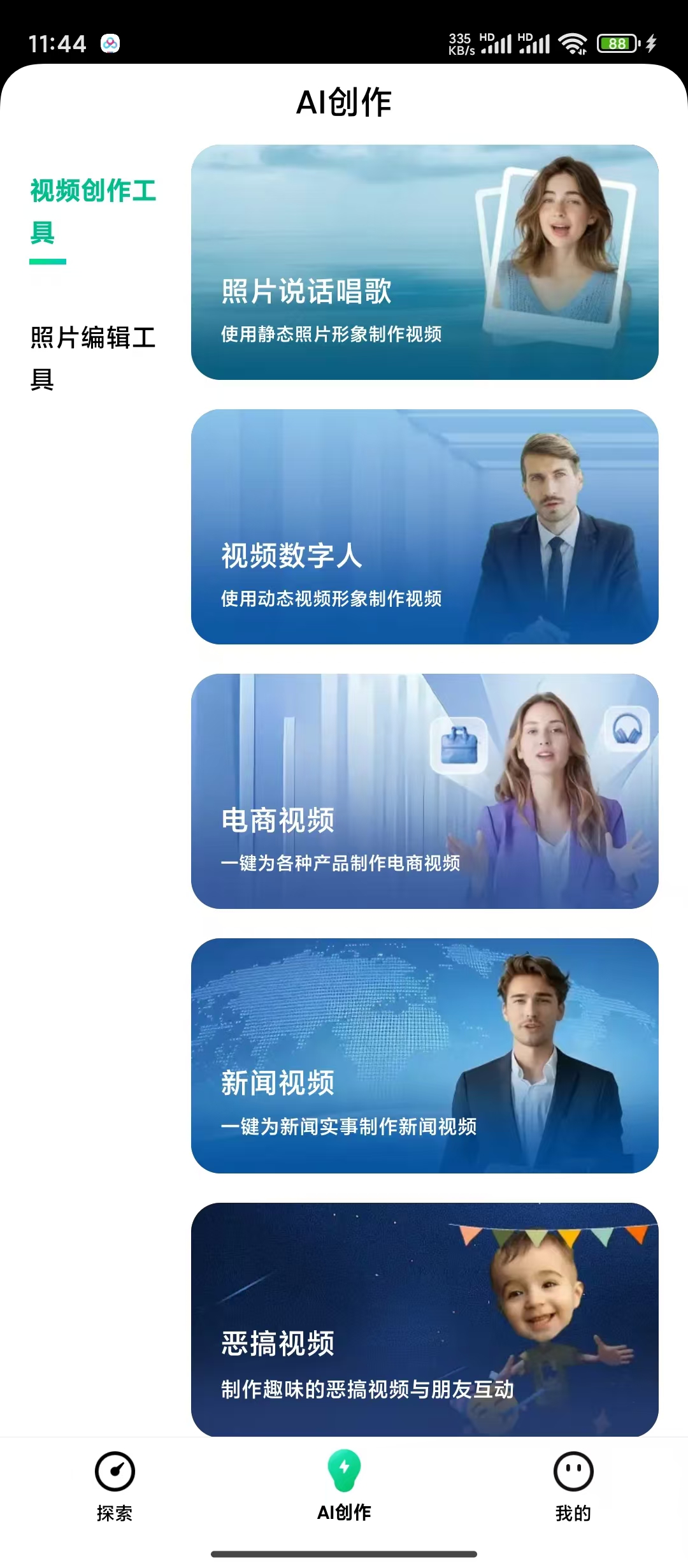Open the 视频数字人 tool card

click(424, 527)
